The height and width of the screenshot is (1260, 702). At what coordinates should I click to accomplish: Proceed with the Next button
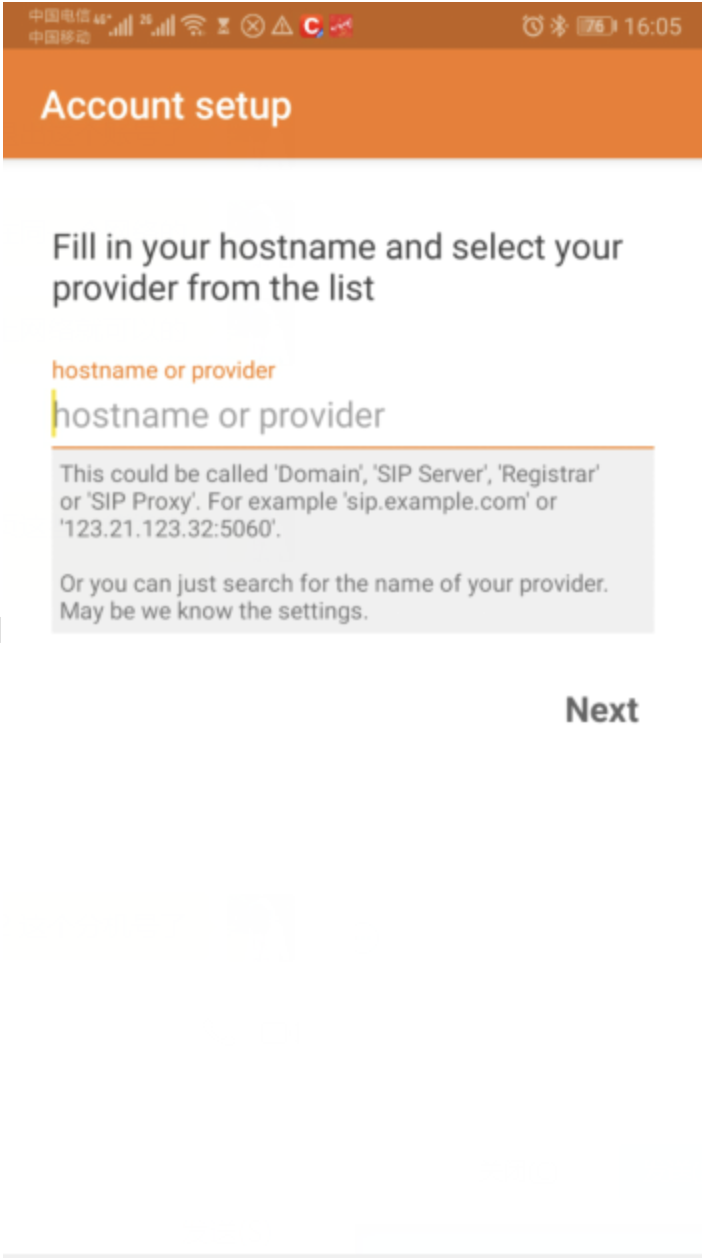pos(602,710)
